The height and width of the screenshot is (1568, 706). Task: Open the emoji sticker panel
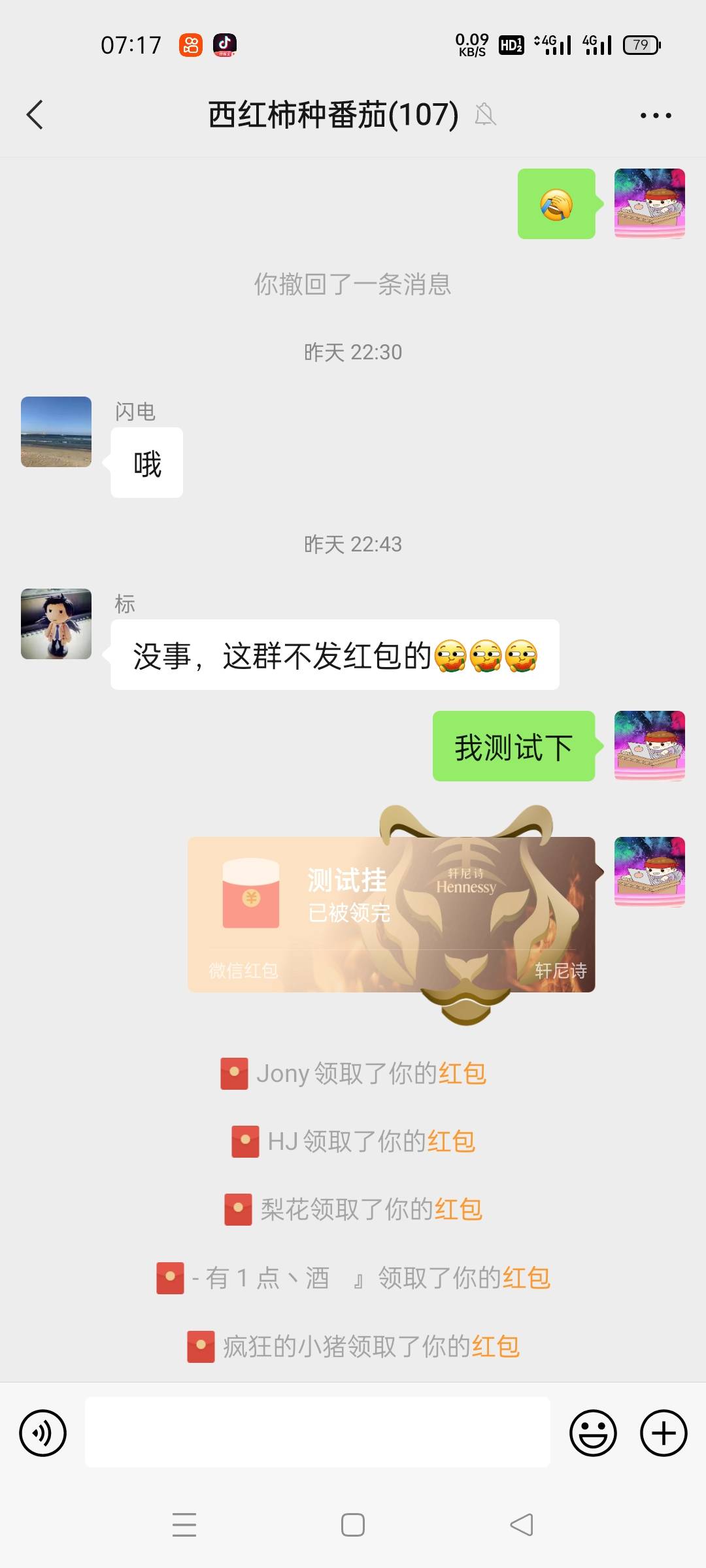593,1433
